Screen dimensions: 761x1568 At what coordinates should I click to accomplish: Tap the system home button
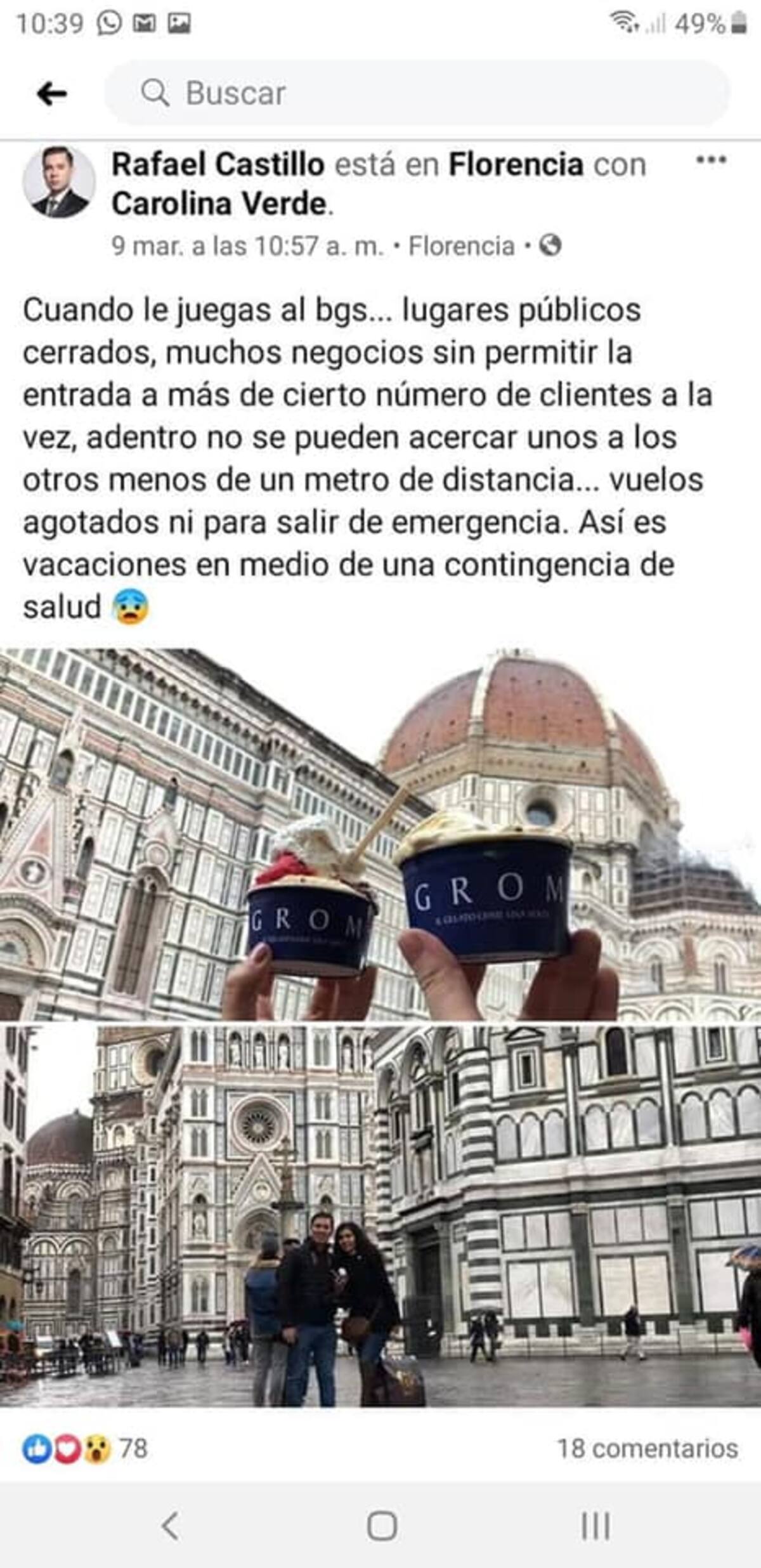click(382, 1526)
